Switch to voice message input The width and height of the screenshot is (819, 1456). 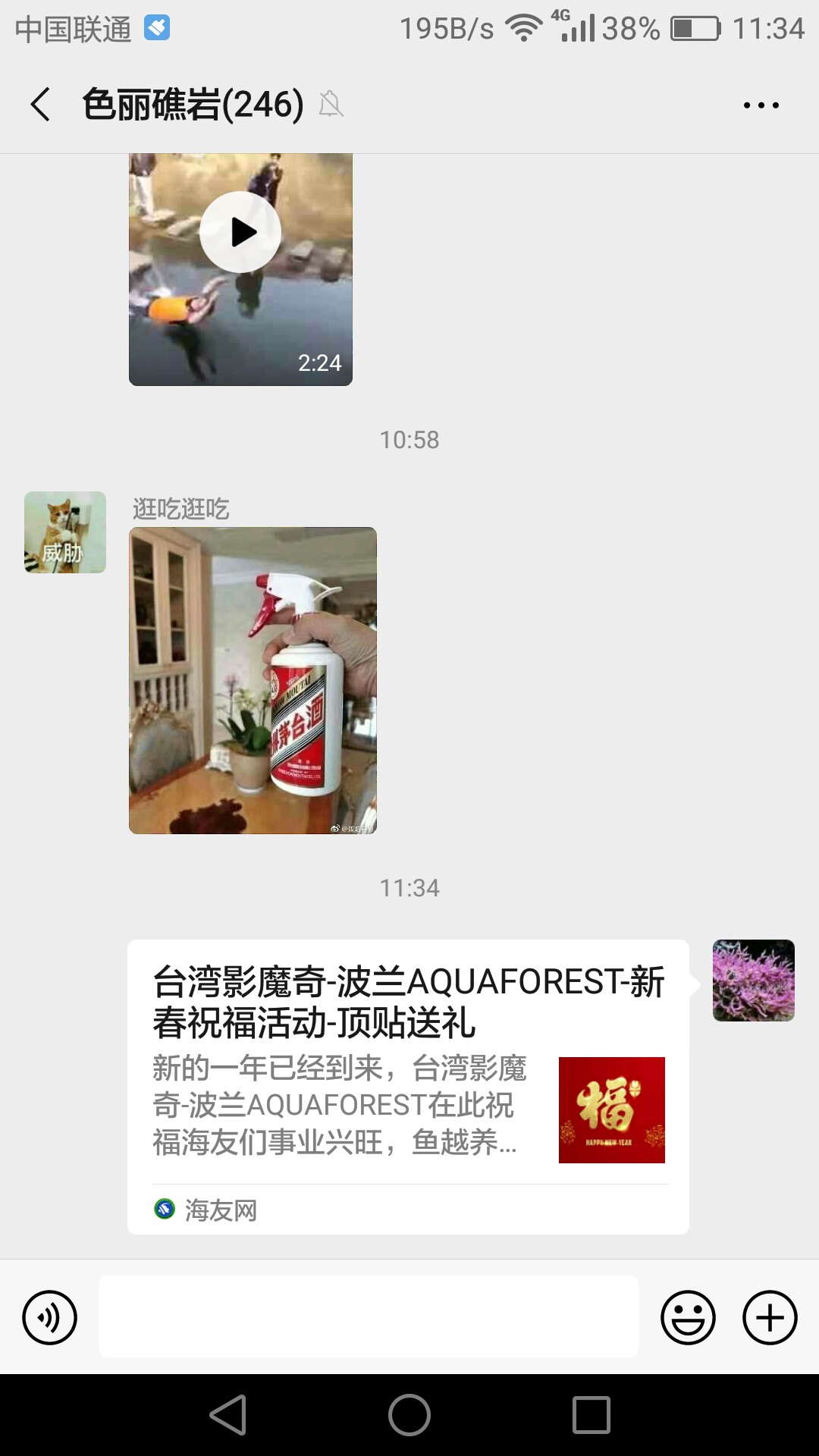pos(50,1317)
